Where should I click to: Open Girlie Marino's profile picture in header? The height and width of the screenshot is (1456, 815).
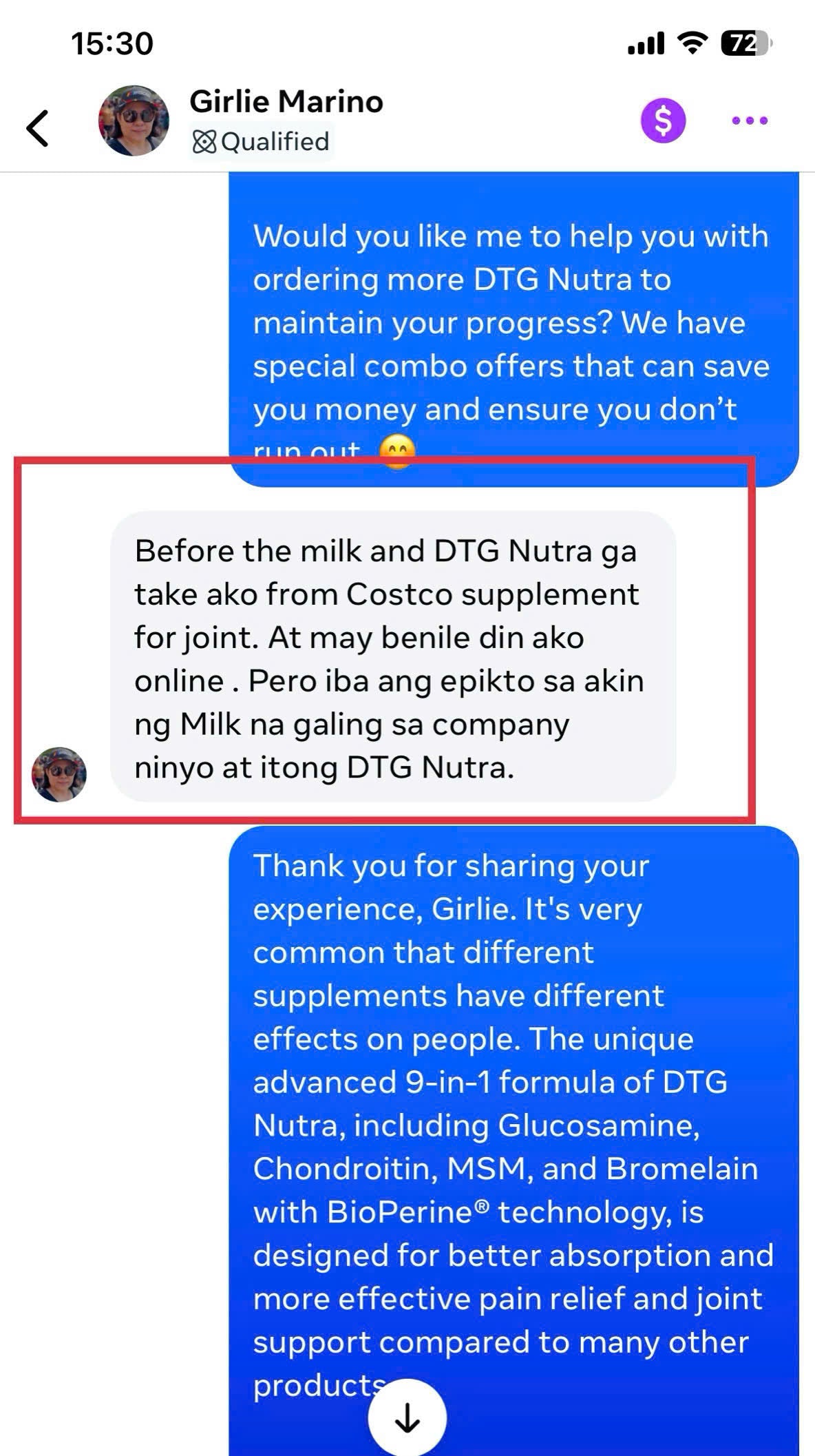click(134, 121)
